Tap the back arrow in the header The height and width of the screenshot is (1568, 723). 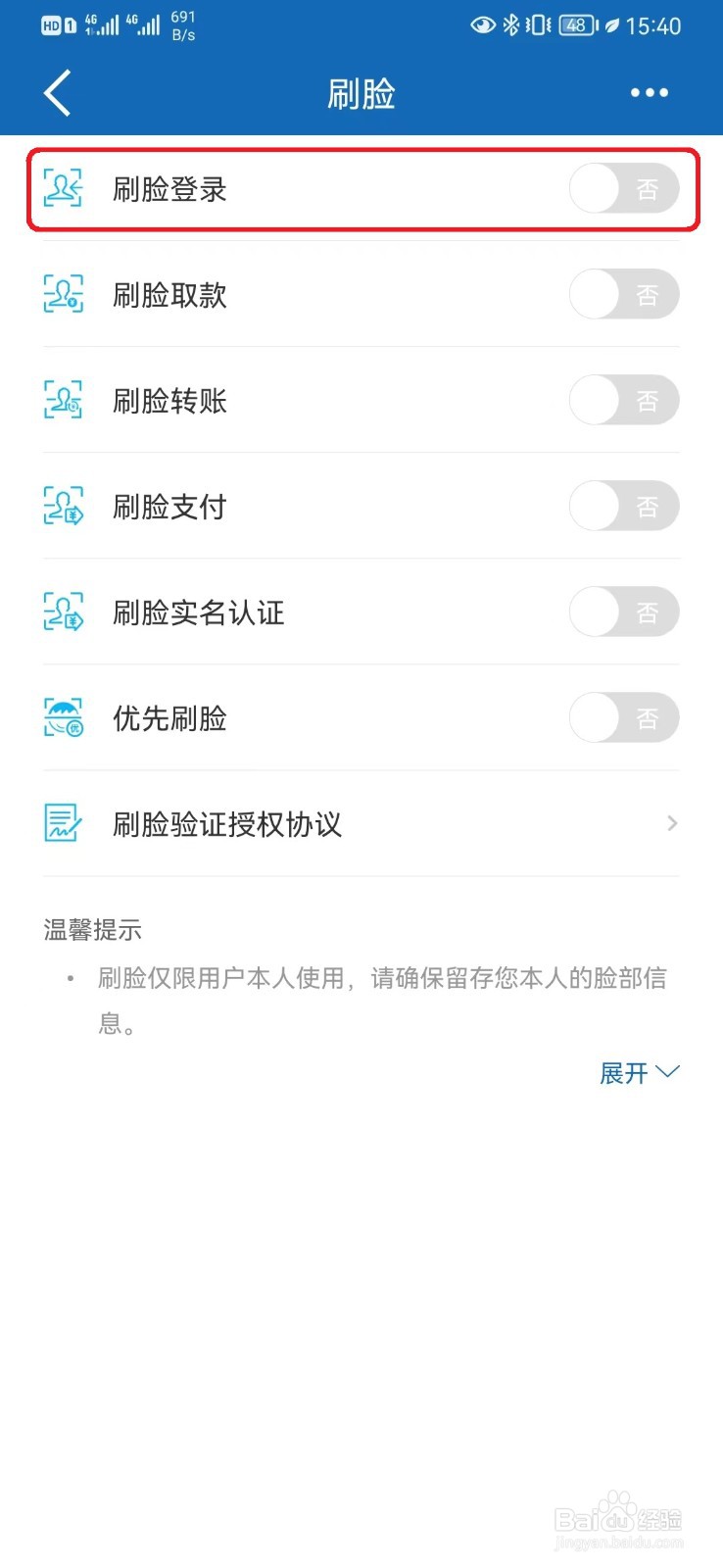pos(56,92)
